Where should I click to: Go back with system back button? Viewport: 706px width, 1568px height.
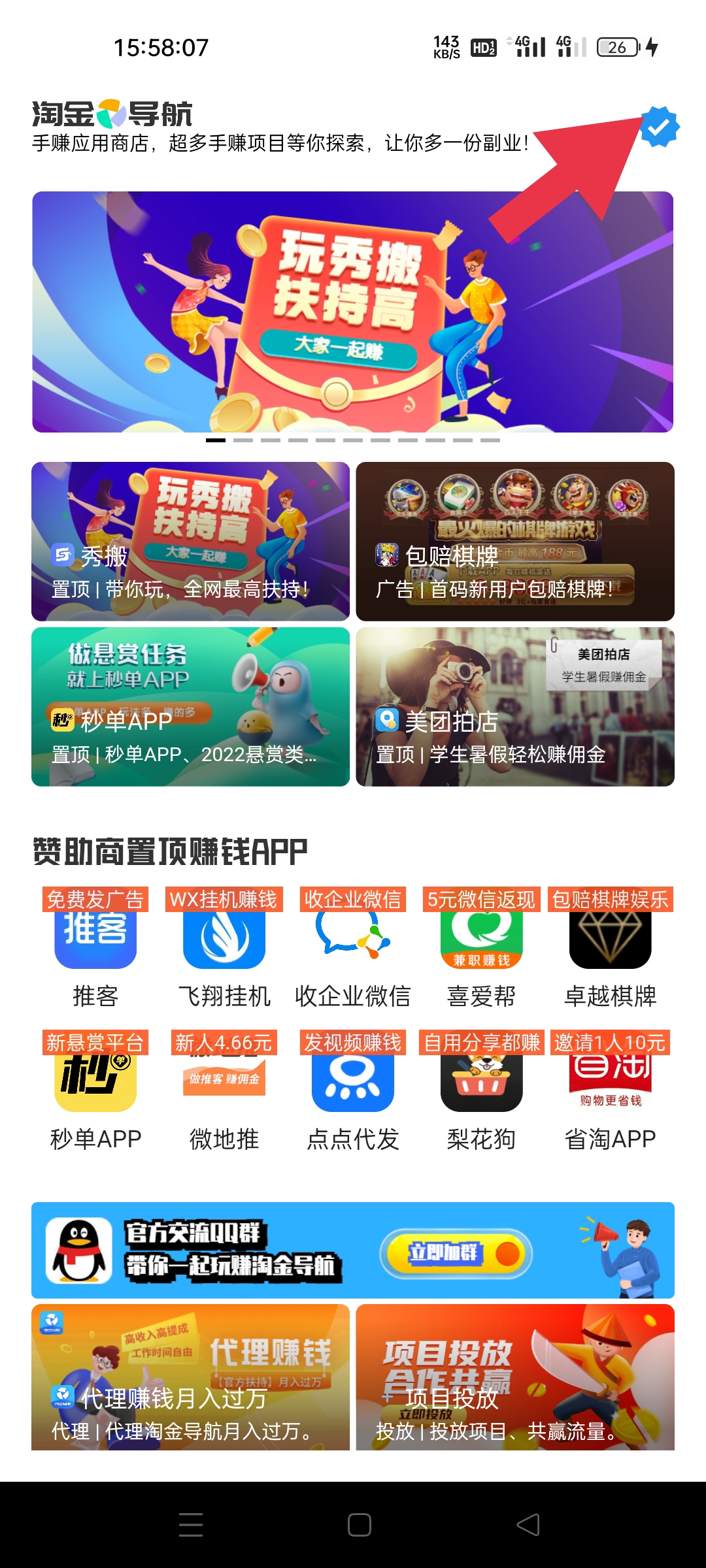(528, 1525)
